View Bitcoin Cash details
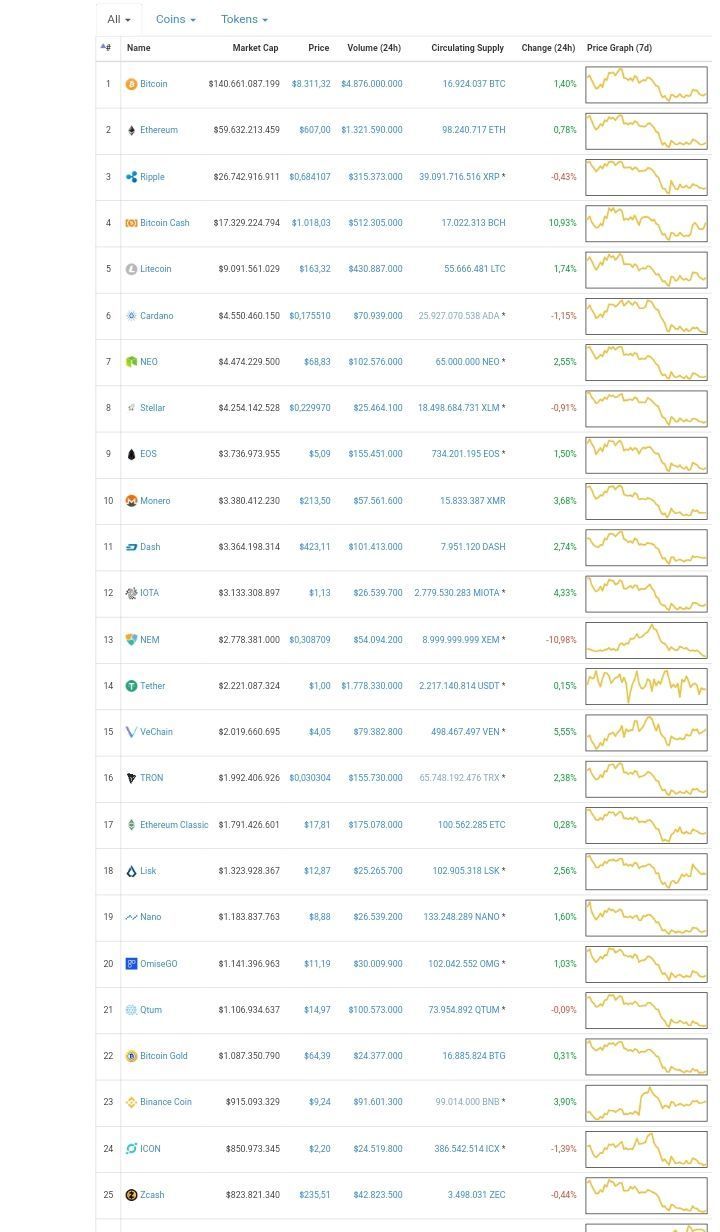The height and width of the screenshot is (1232, 720). coord(164,223)
